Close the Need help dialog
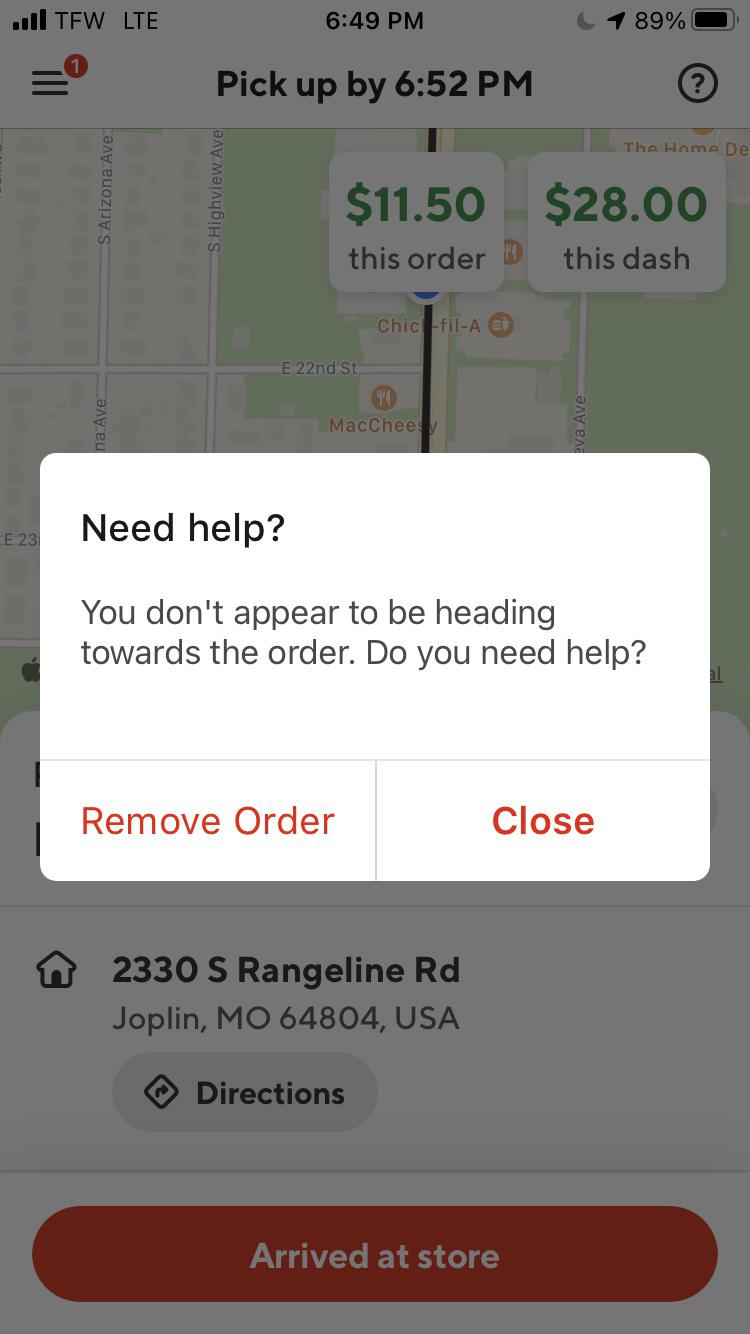The width and height of the screenshot is (750, 1334). pos(542,820)
